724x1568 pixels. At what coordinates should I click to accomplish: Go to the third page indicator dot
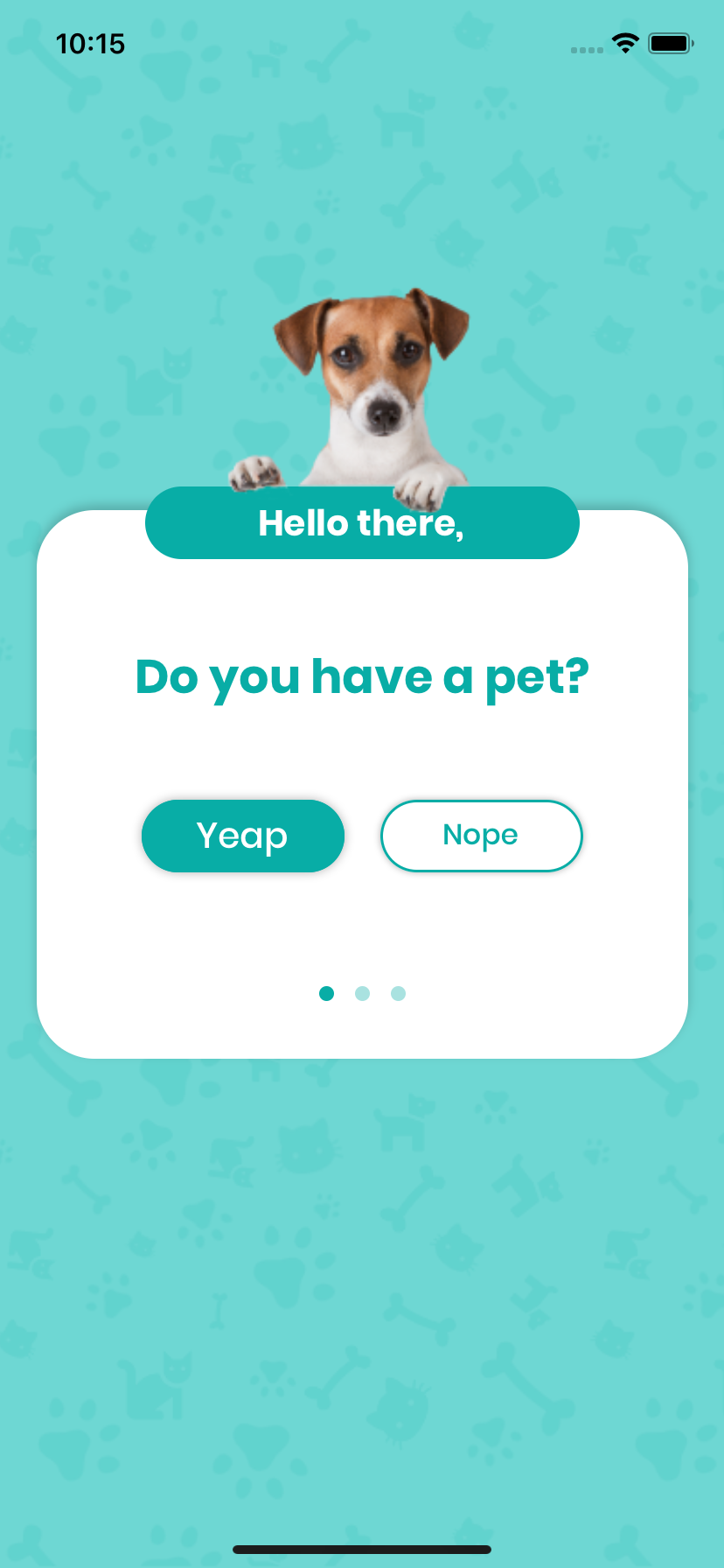398,993
